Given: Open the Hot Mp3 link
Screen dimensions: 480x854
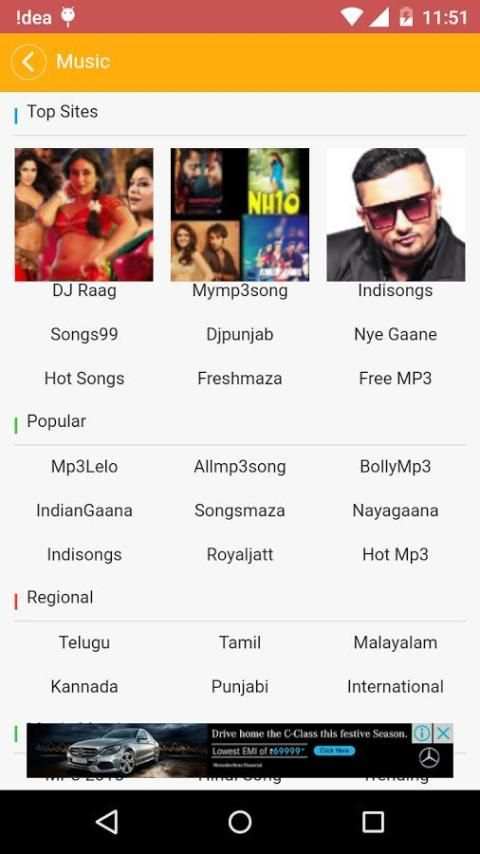Looking at the screenshot, I should [395, 554].
